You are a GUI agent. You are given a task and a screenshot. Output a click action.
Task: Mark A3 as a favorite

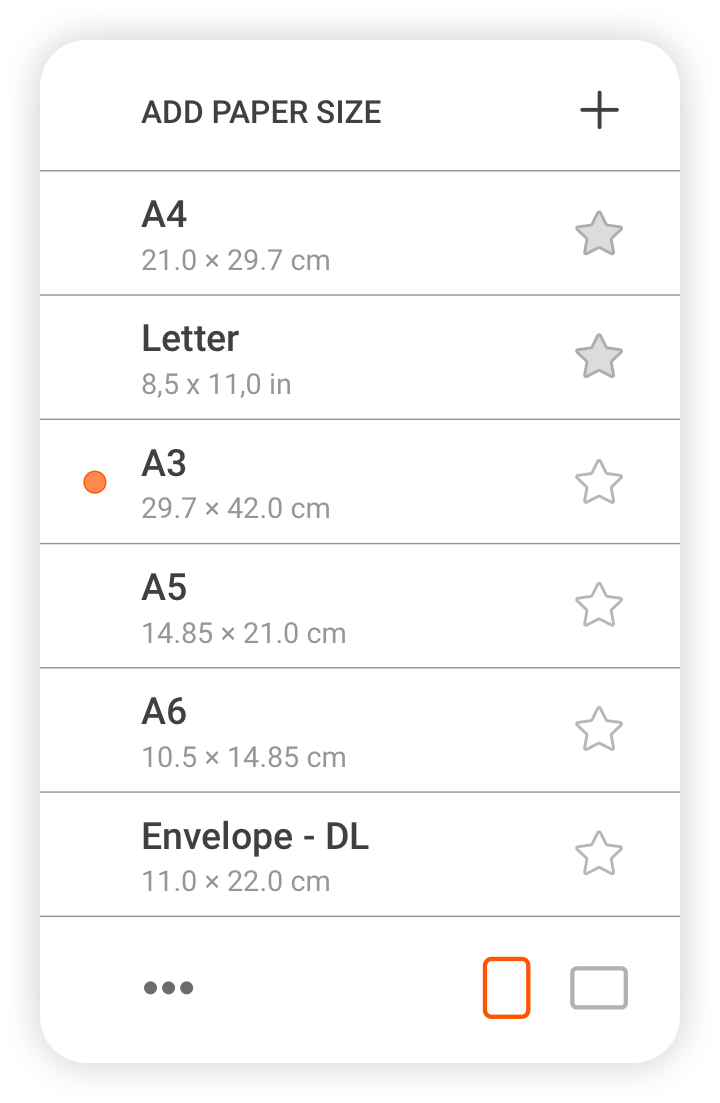(x=598, y=481)
